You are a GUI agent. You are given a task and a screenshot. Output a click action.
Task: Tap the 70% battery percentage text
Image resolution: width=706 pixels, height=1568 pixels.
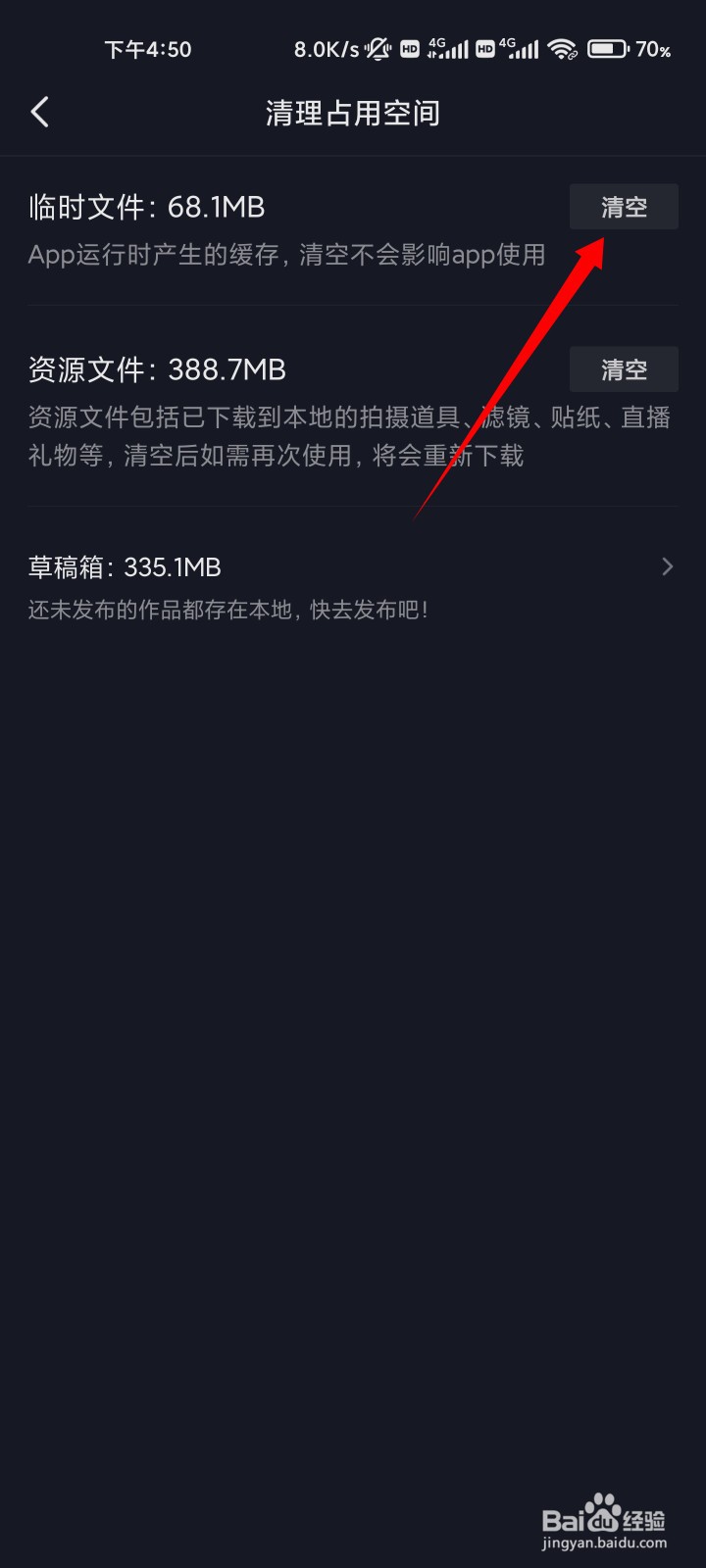(655, 49)
